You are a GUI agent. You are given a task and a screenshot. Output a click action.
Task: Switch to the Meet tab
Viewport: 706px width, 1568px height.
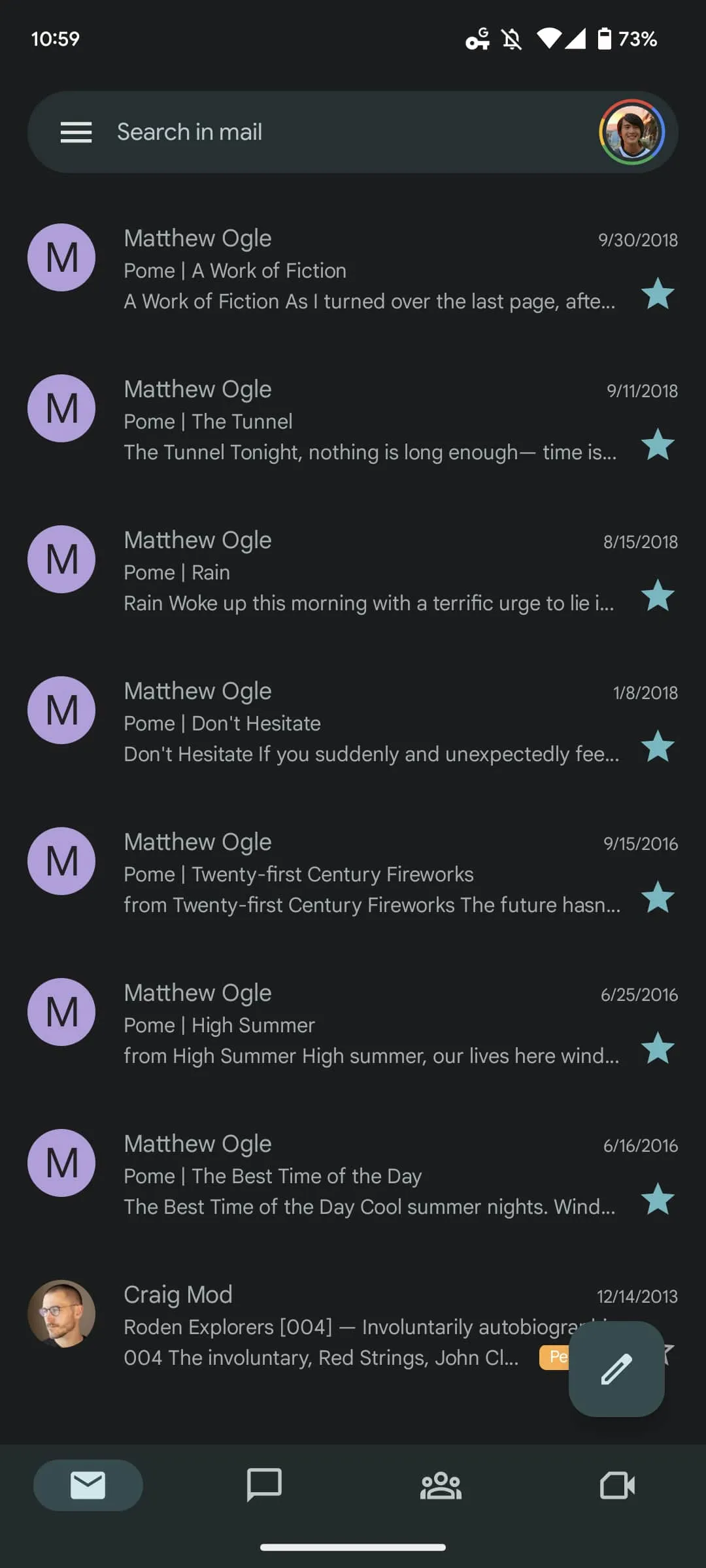coord(616,1485)
